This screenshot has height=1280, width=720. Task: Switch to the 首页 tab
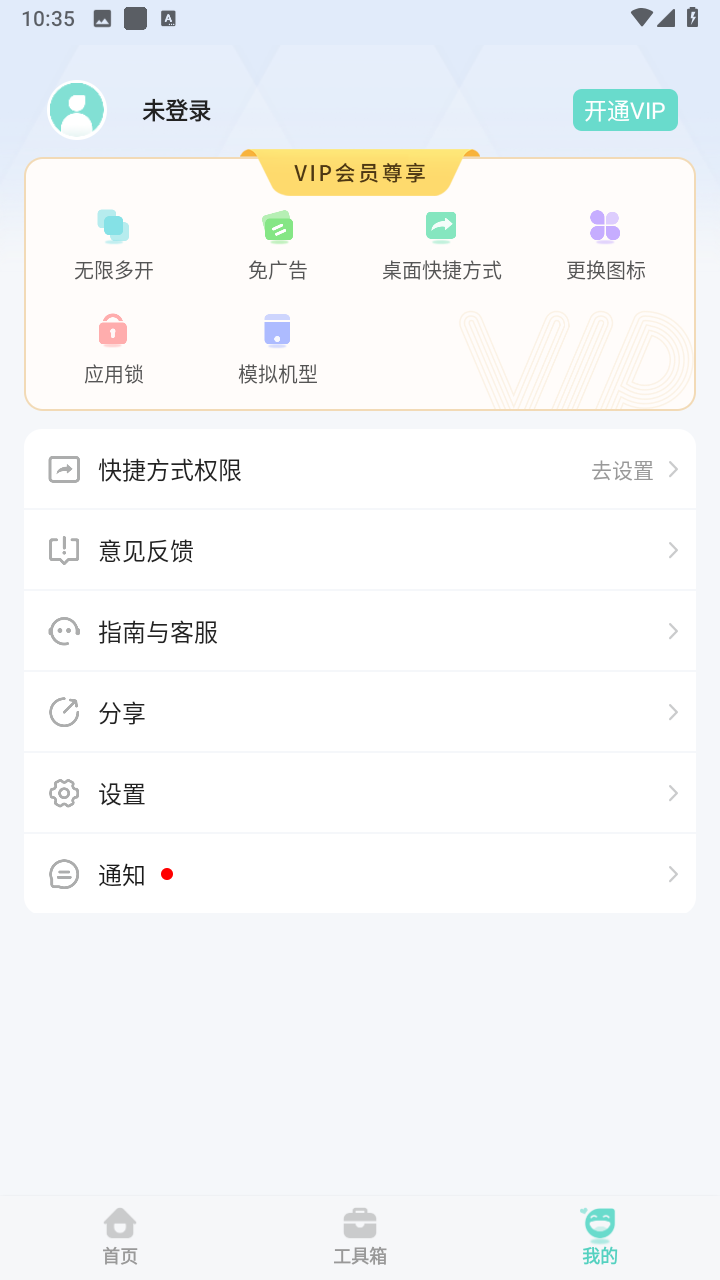(x=120, y=1237)
